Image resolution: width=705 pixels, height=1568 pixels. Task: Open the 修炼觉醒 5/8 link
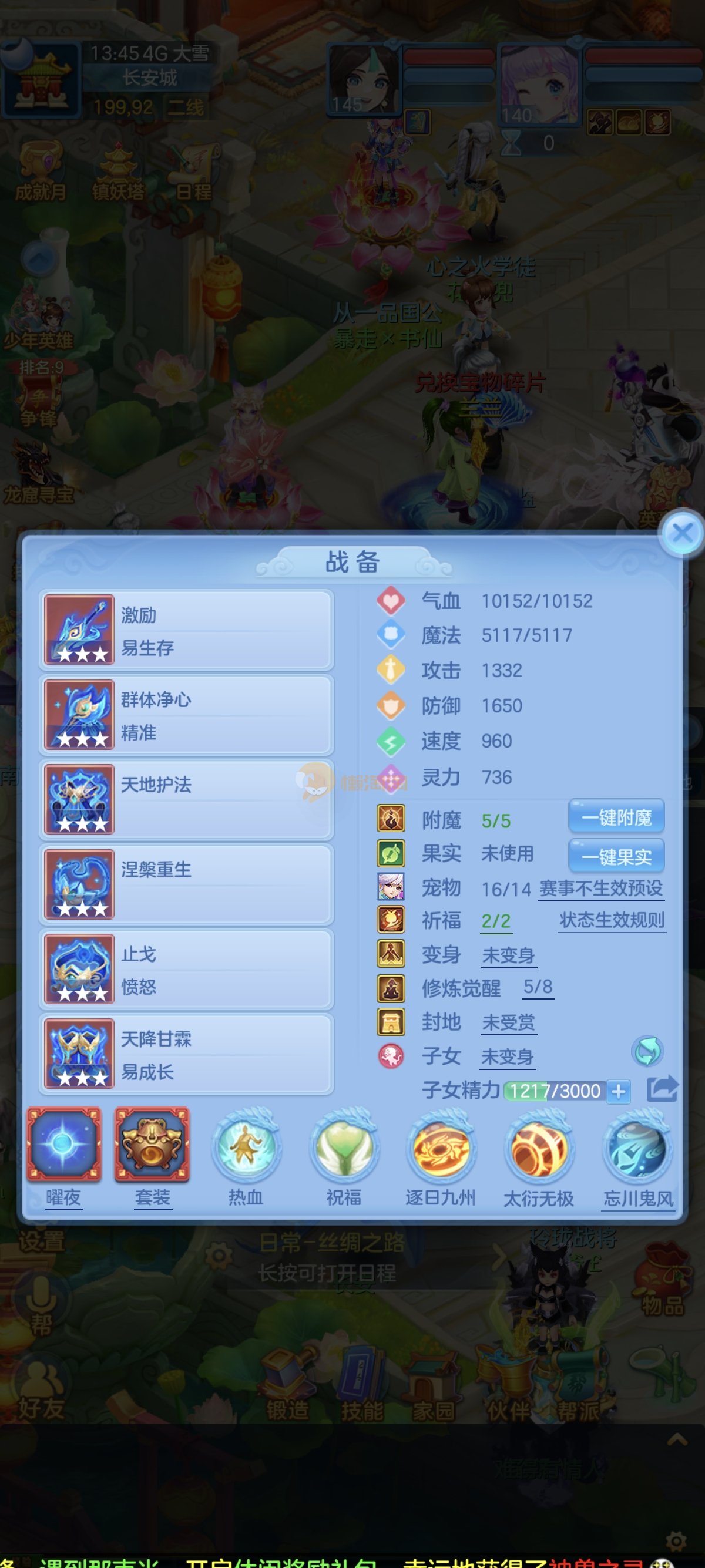pyautogui.click(x=538, y=987)
